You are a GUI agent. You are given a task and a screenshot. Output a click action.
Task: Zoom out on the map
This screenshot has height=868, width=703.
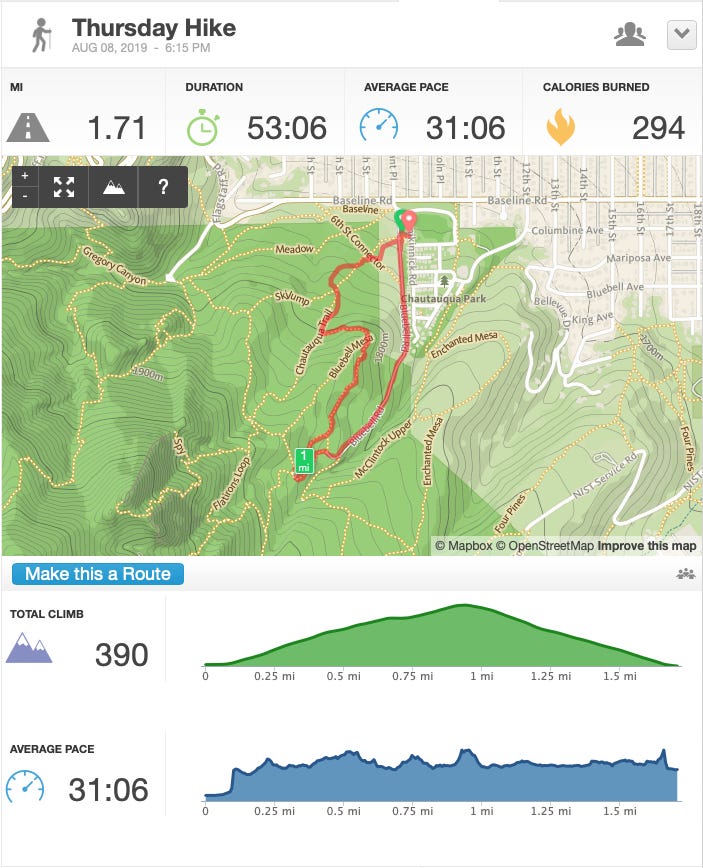[x=25, y=197]
